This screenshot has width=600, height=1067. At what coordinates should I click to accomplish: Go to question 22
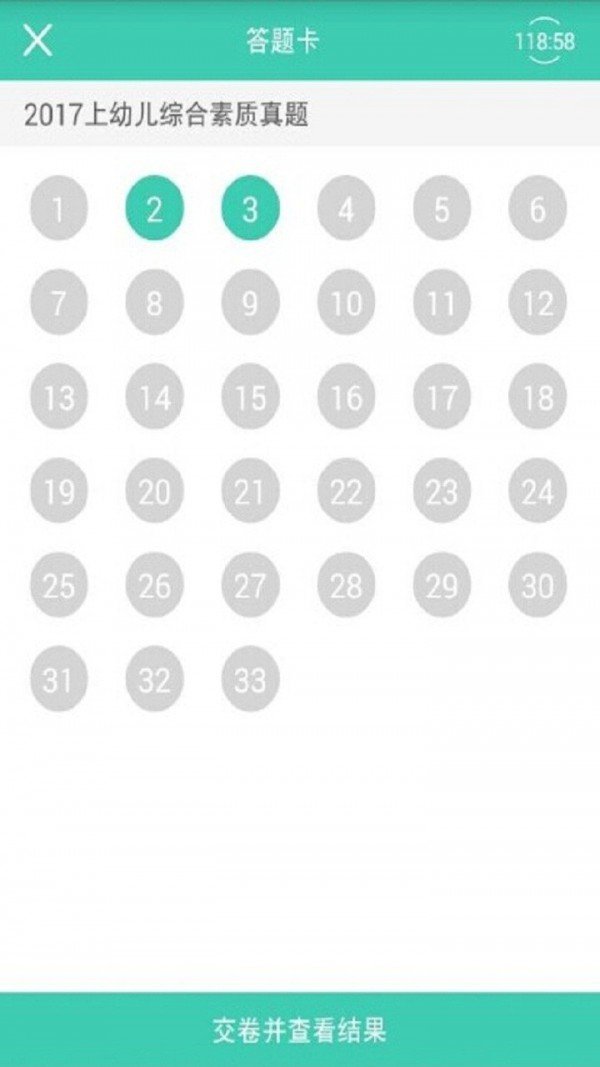point(346,491)
